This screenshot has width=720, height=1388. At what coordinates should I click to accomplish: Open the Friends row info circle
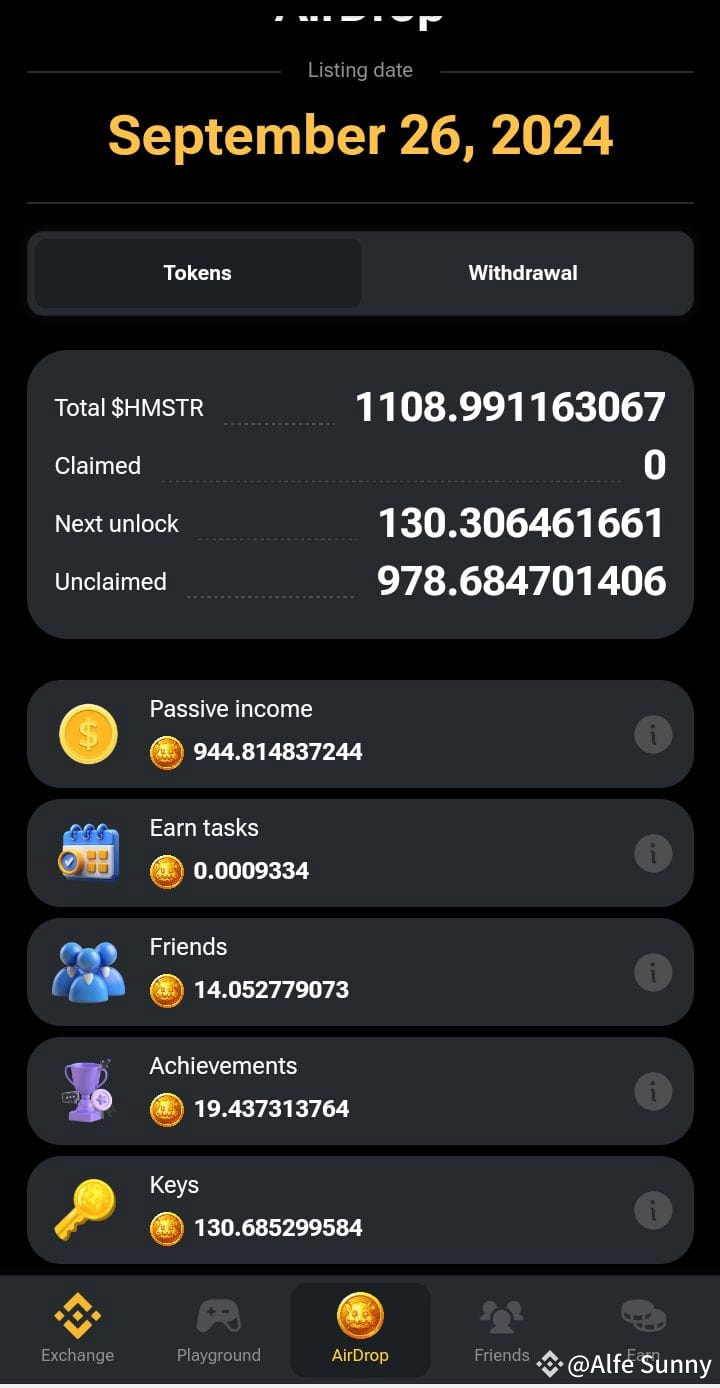653,971
